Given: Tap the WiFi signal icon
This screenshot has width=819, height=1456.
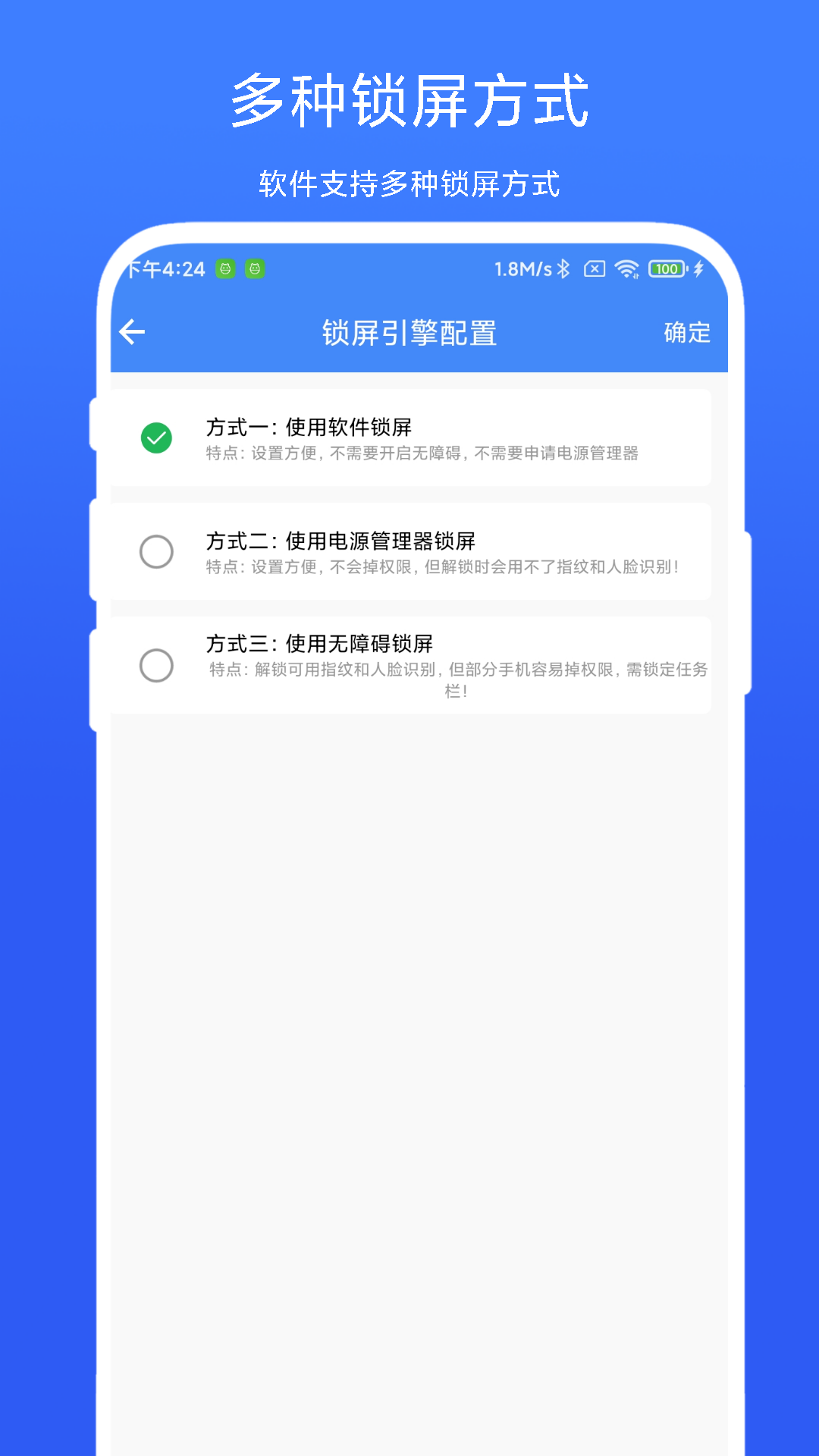Looking at the screenshot, I should (626, 268).
